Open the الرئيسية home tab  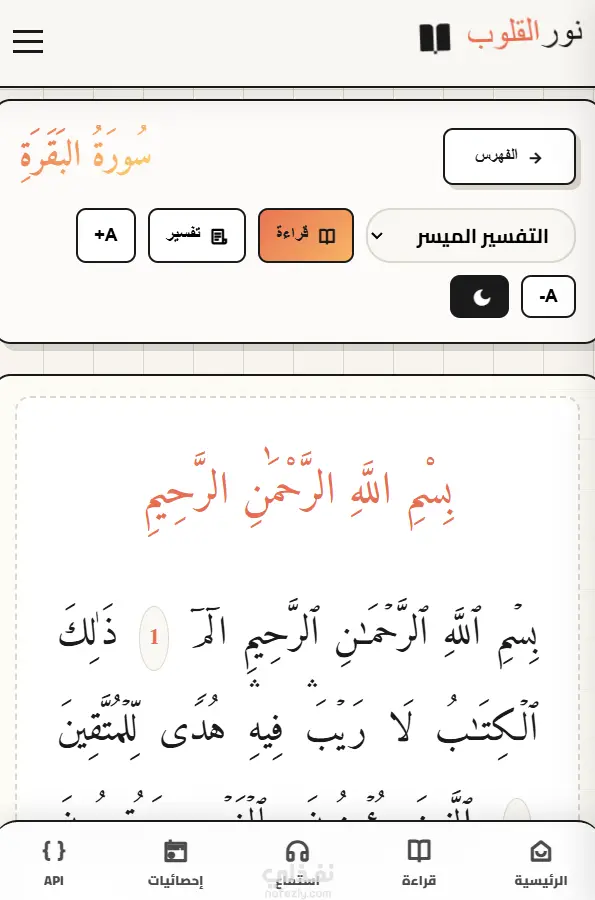click(540, 863)
